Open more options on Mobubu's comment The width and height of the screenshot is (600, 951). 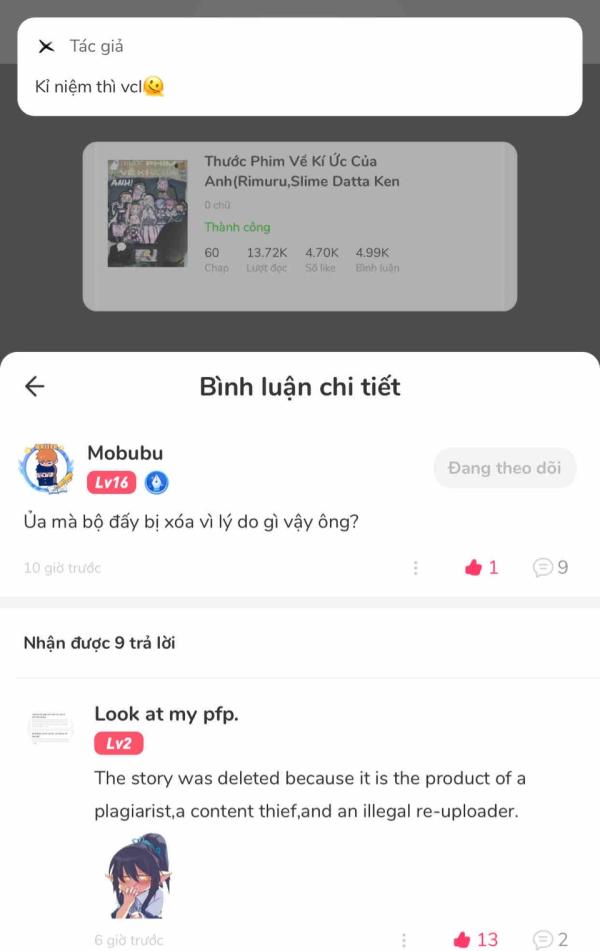tap(415, 568)
